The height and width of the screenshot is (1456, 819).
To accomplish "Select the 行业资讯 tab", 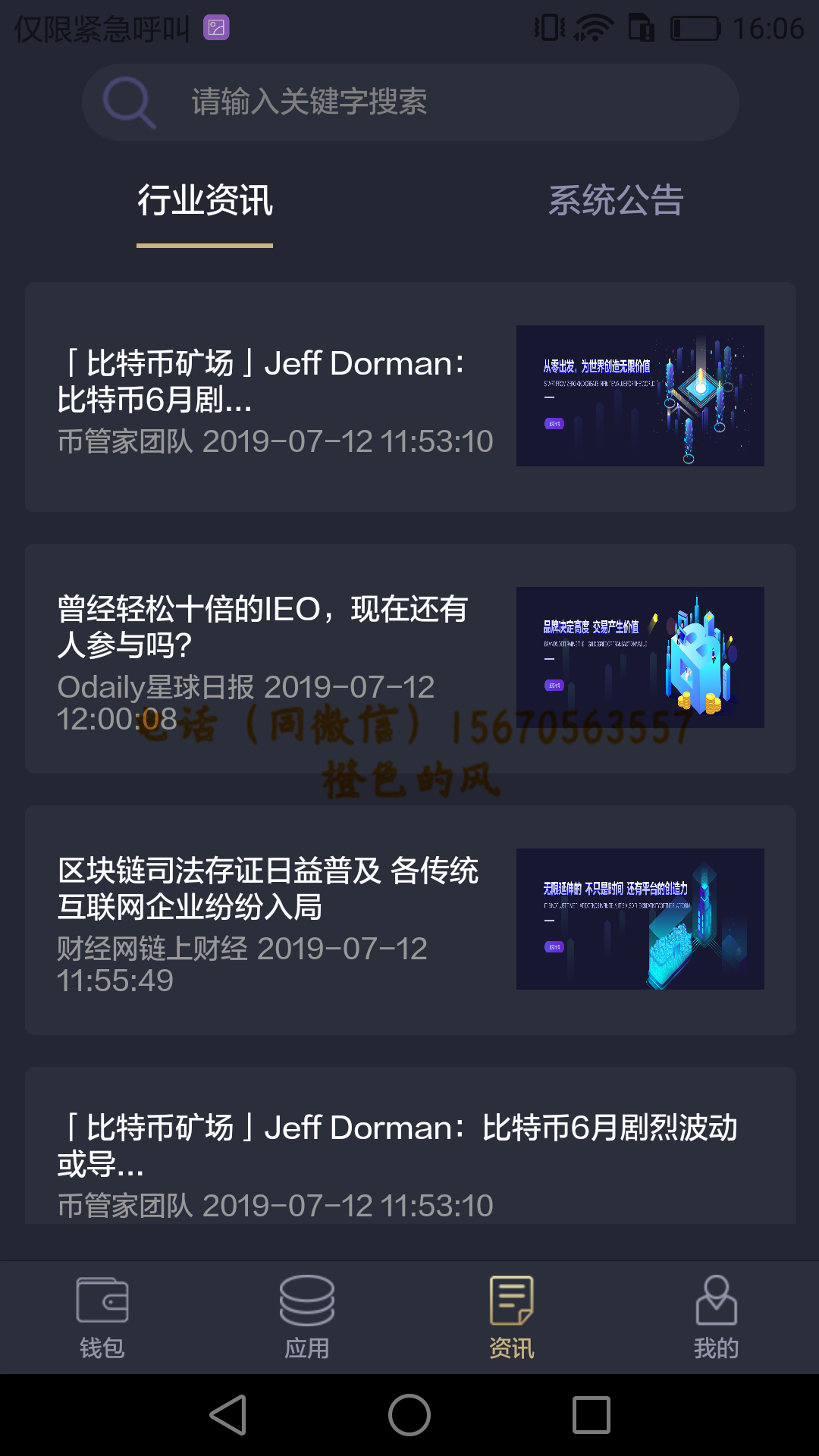I will tap(205, 201).
